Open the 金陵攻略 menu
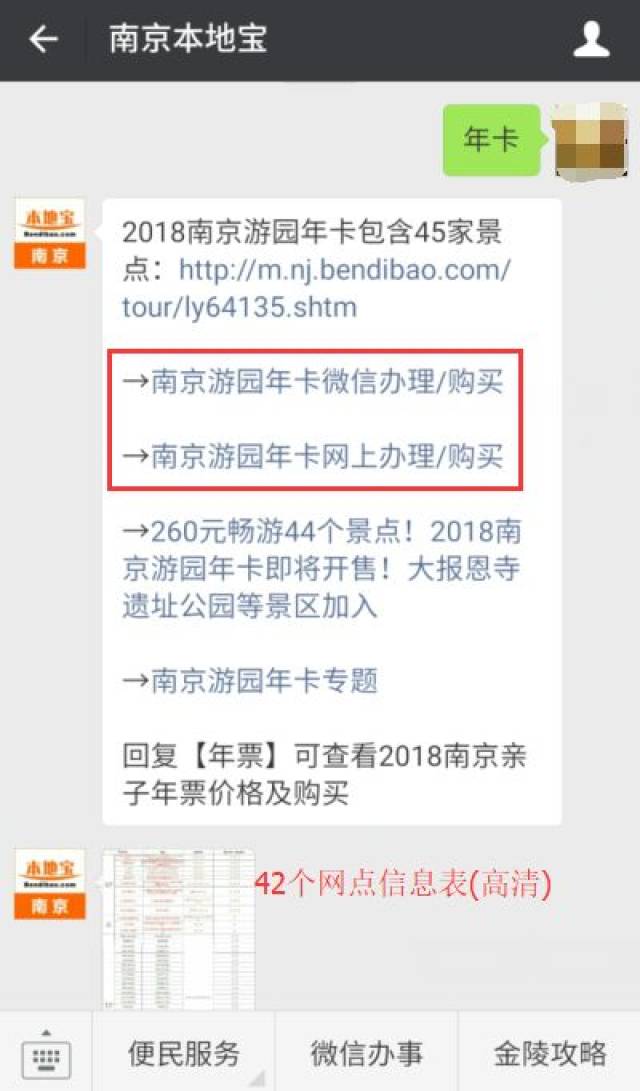The width and height of the screenshot is (640, 1091). tap(549, 1053)
